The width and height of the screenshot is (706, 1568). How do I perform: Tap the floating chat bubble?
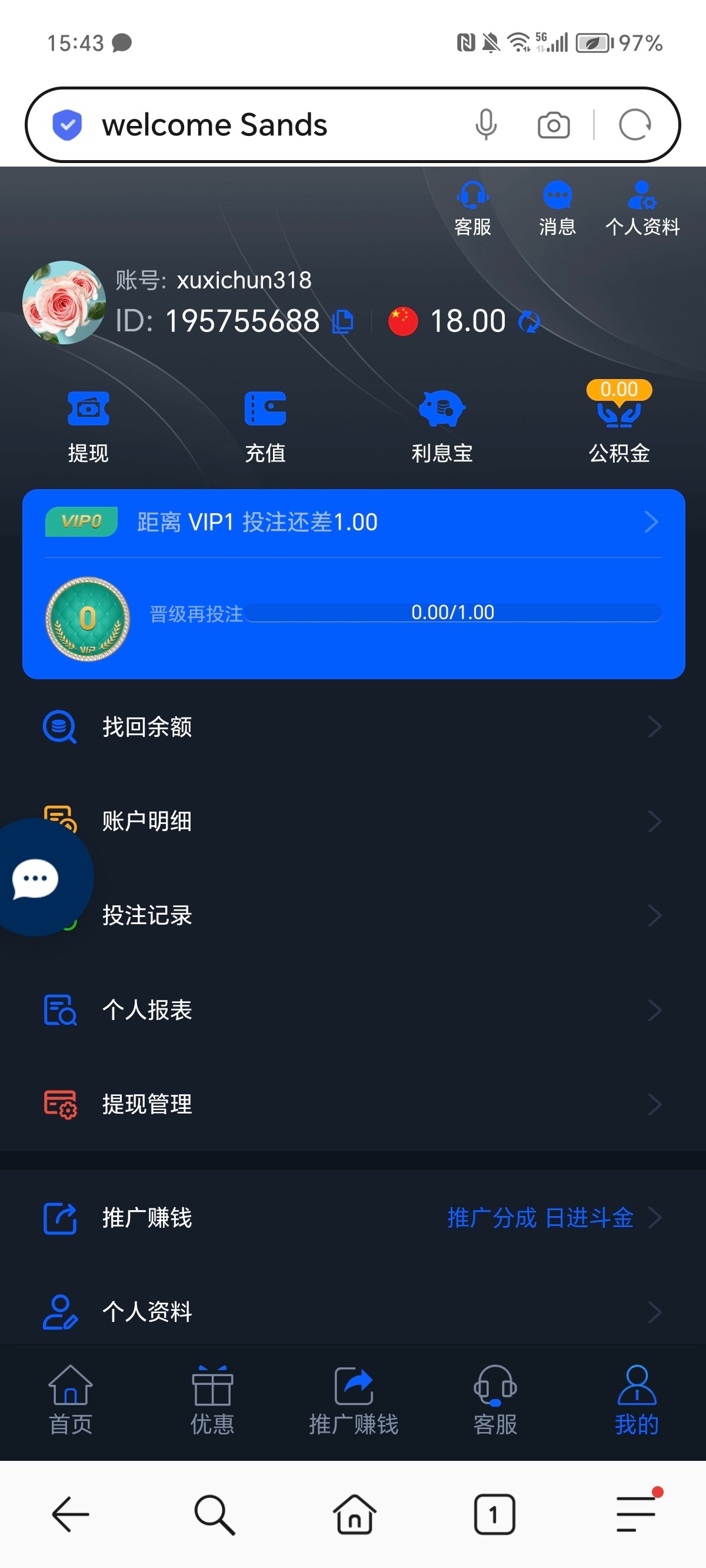click(36, 878)
